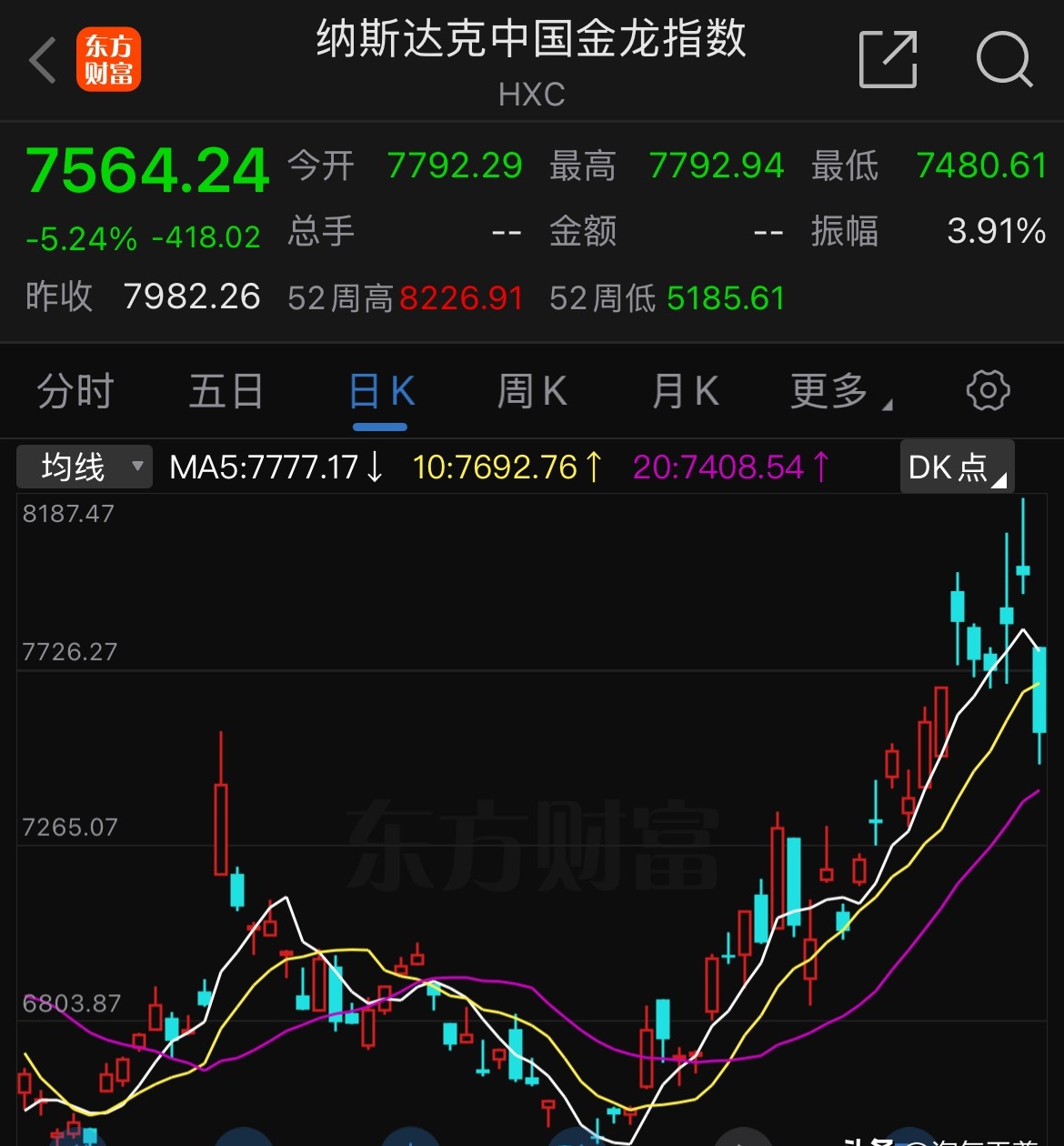
Task: Tap the HXC ticker label below the title
Action: (x=531, y=94)
